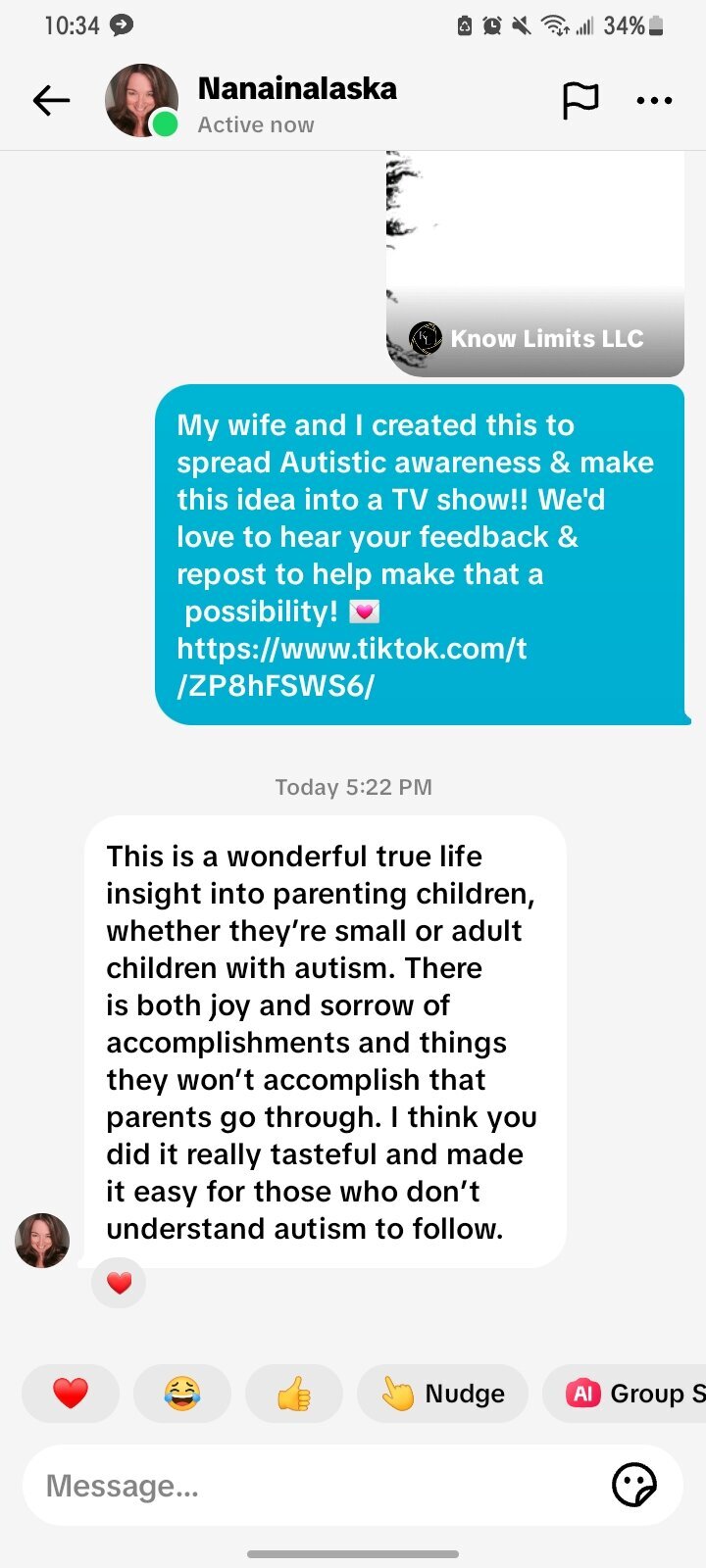Open Nanainalaska's profile picture
This screenshot has height=1568, width=706.
pyautogui.click(x=141, y=100)
